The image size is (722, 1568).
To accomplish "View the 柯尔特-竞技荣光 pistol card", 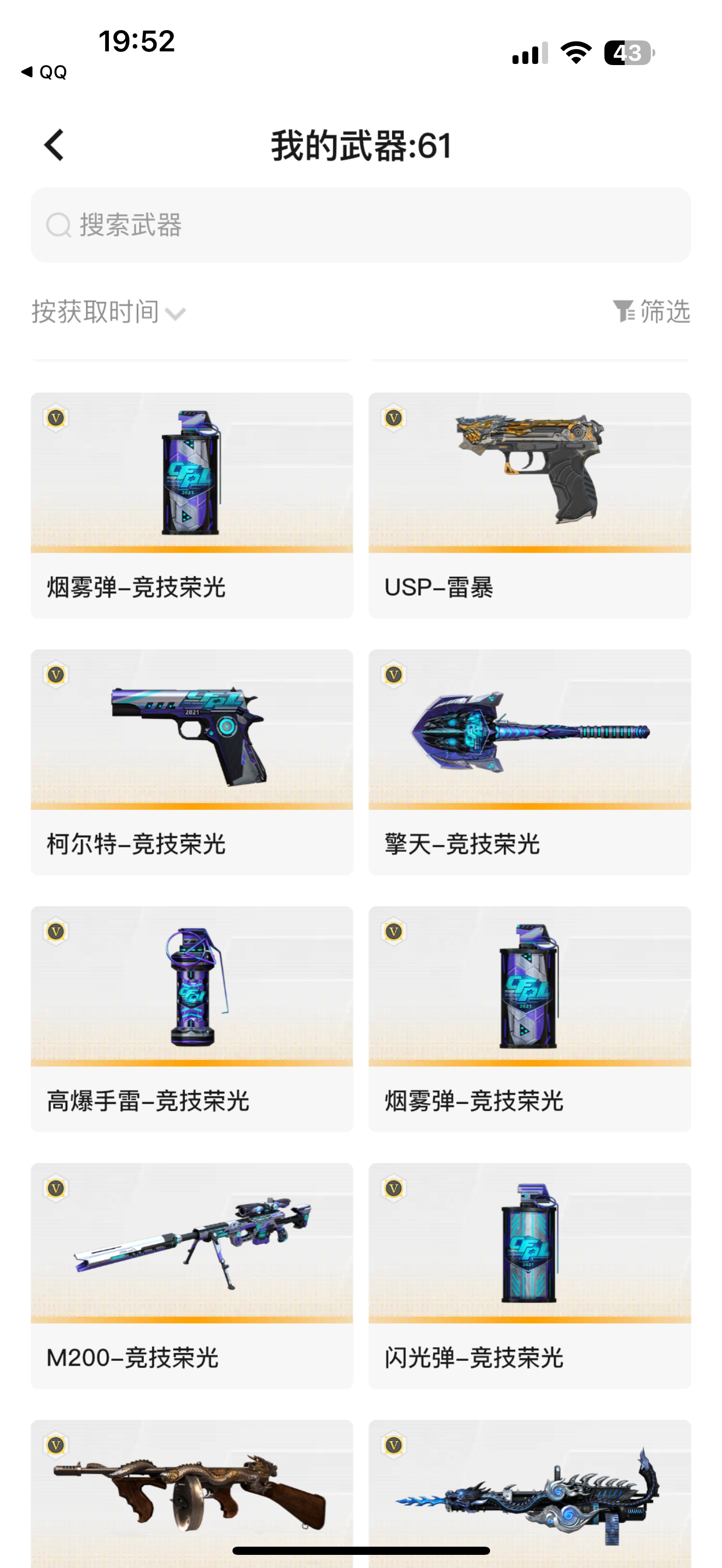I will click(192, 763).
